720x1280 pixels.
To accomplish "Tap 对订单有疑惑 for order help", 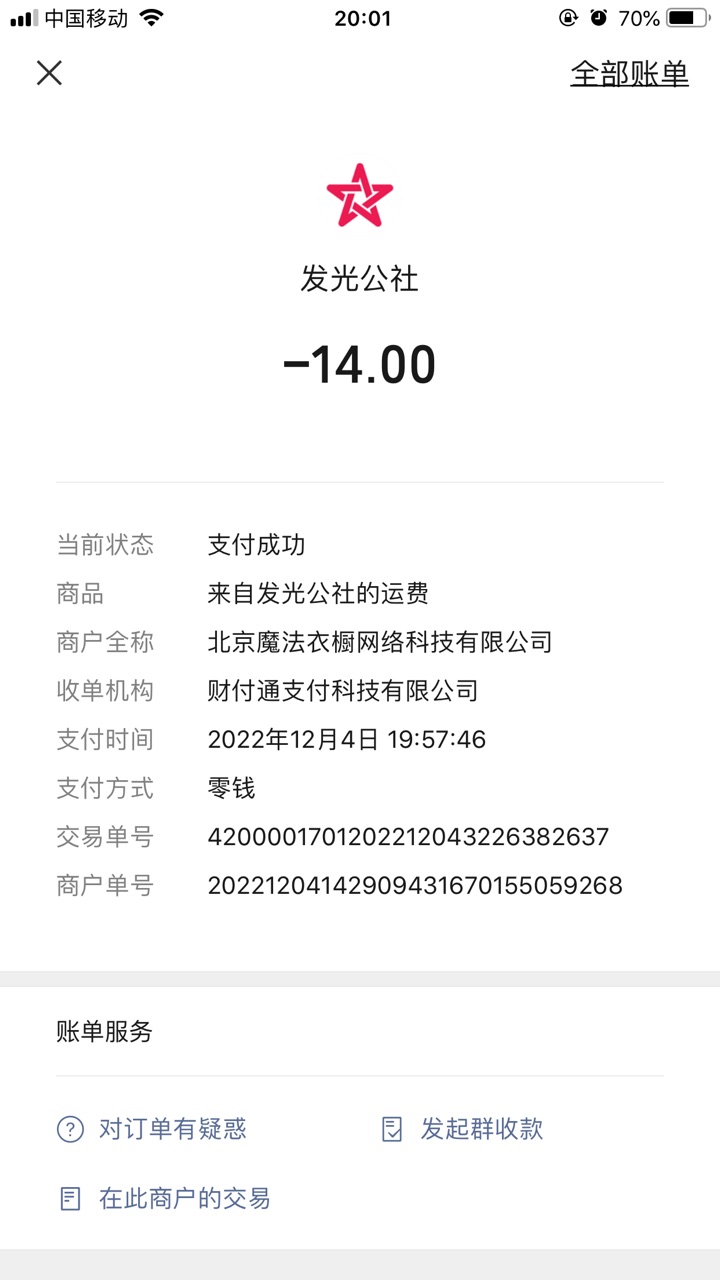I will pos(152,1129).
